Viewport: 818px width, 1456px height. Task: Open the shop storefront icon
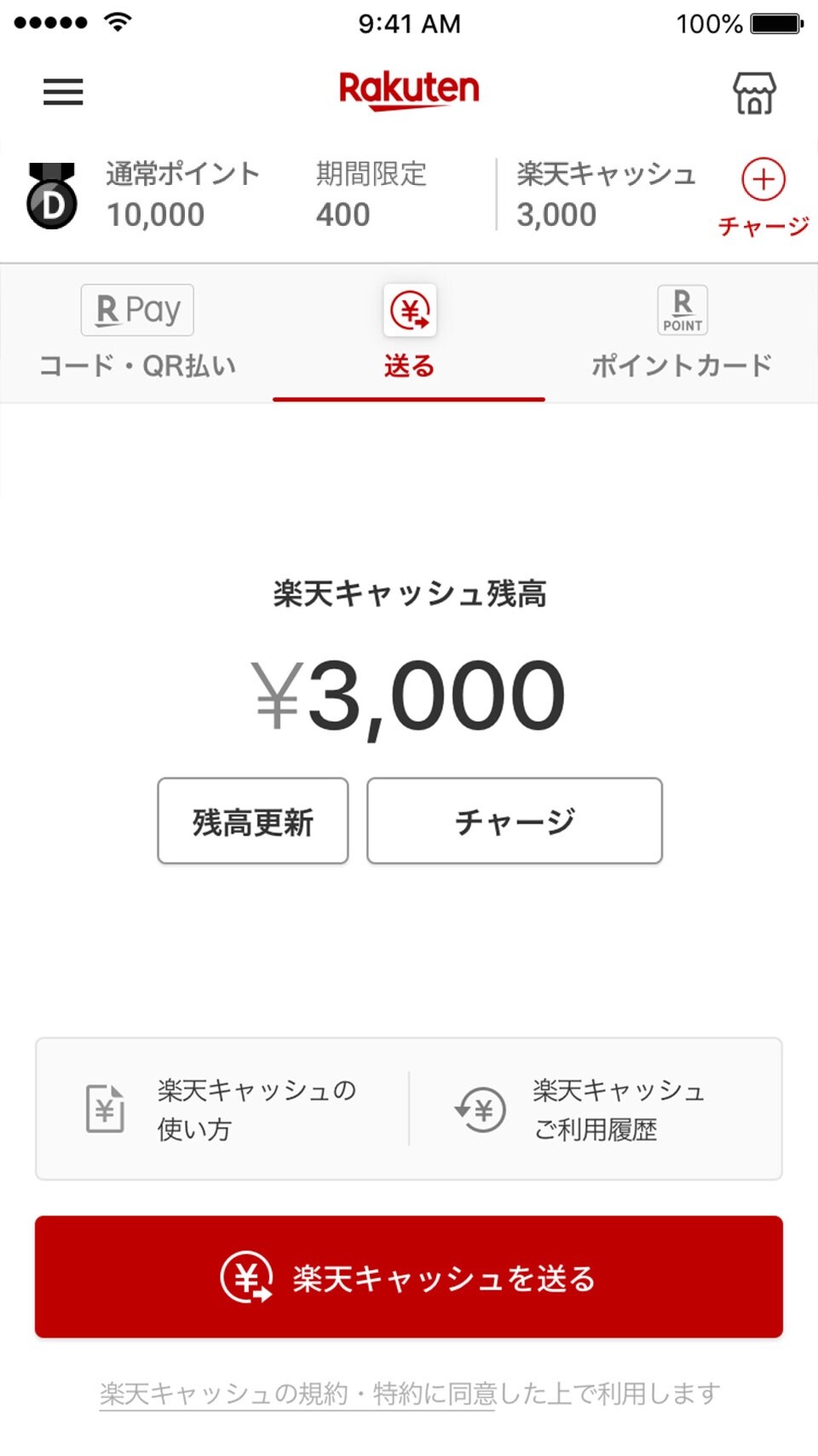[x=754, y=93]
